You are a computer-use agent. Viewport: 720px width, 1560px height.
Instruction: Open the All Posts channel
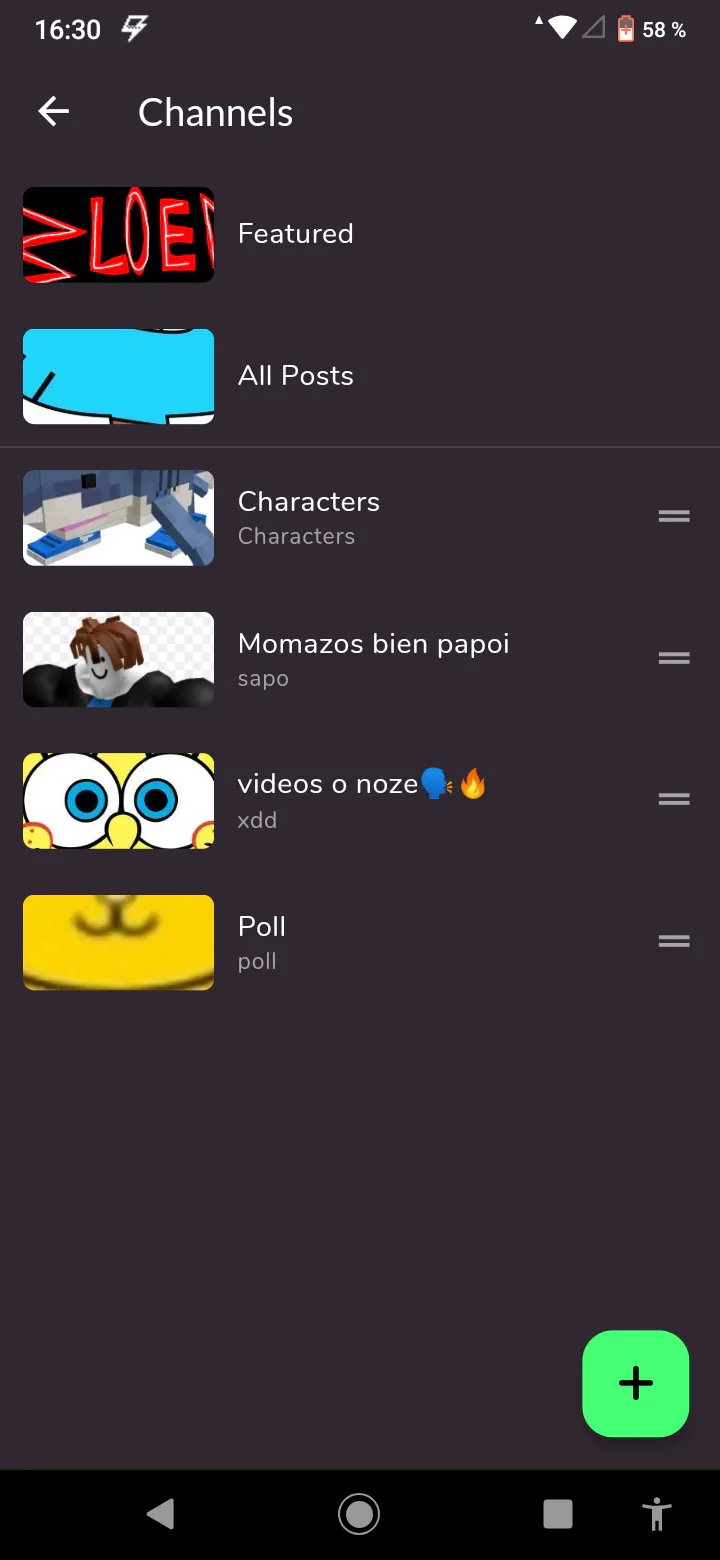coord(296,376)
